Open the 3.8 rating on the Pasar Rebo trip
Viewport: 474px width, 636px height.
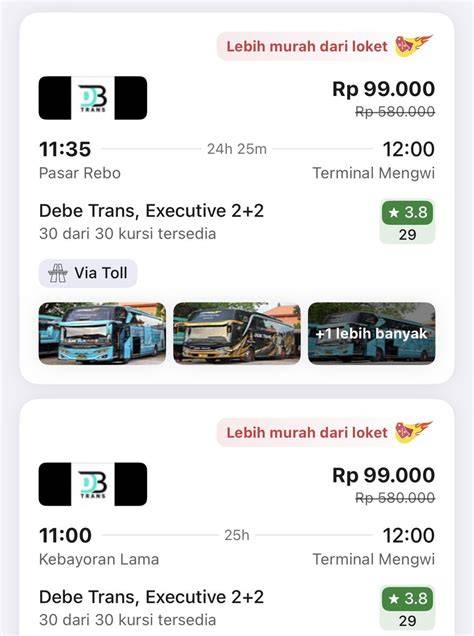tap(407, 221)
